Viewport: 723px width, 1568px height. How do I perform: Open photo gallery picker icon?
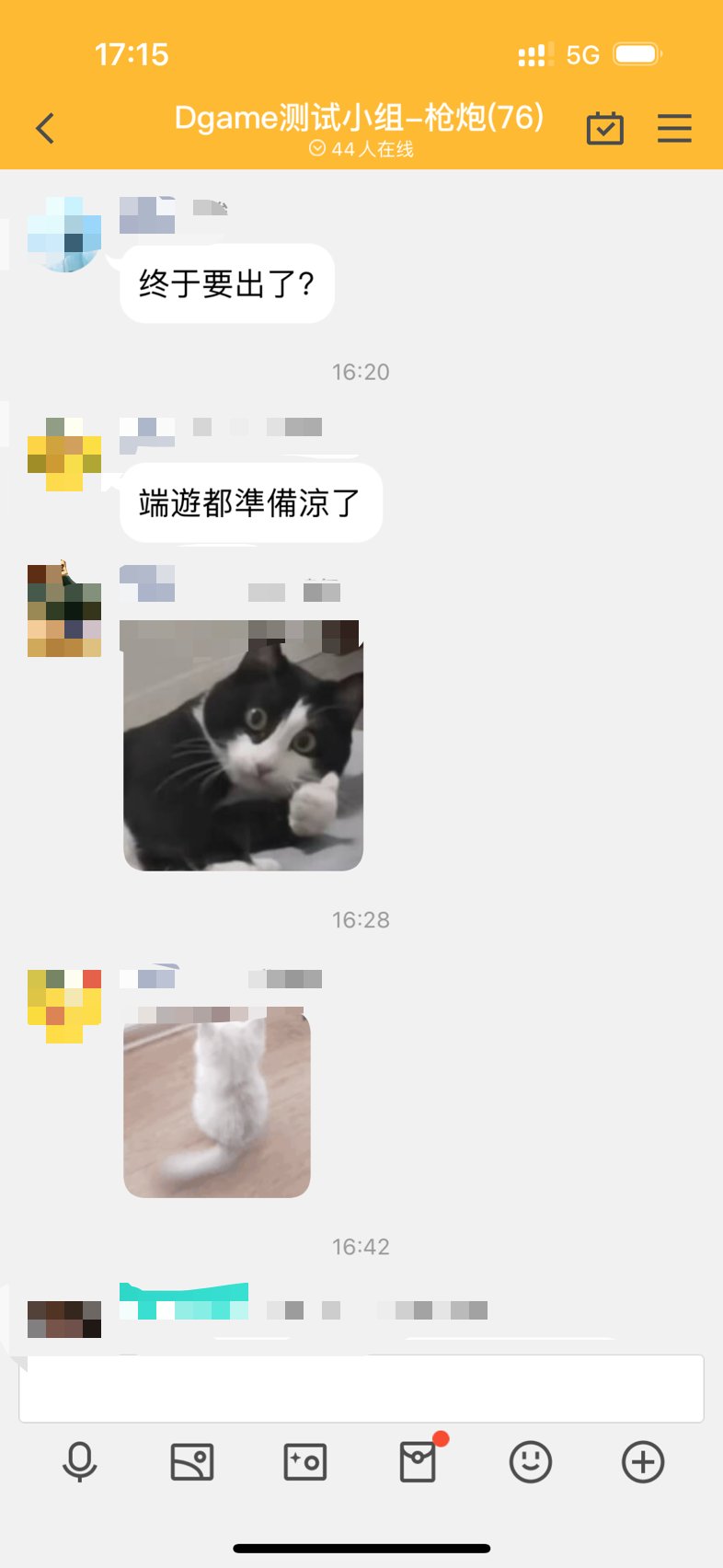[x=192, y=1461]
